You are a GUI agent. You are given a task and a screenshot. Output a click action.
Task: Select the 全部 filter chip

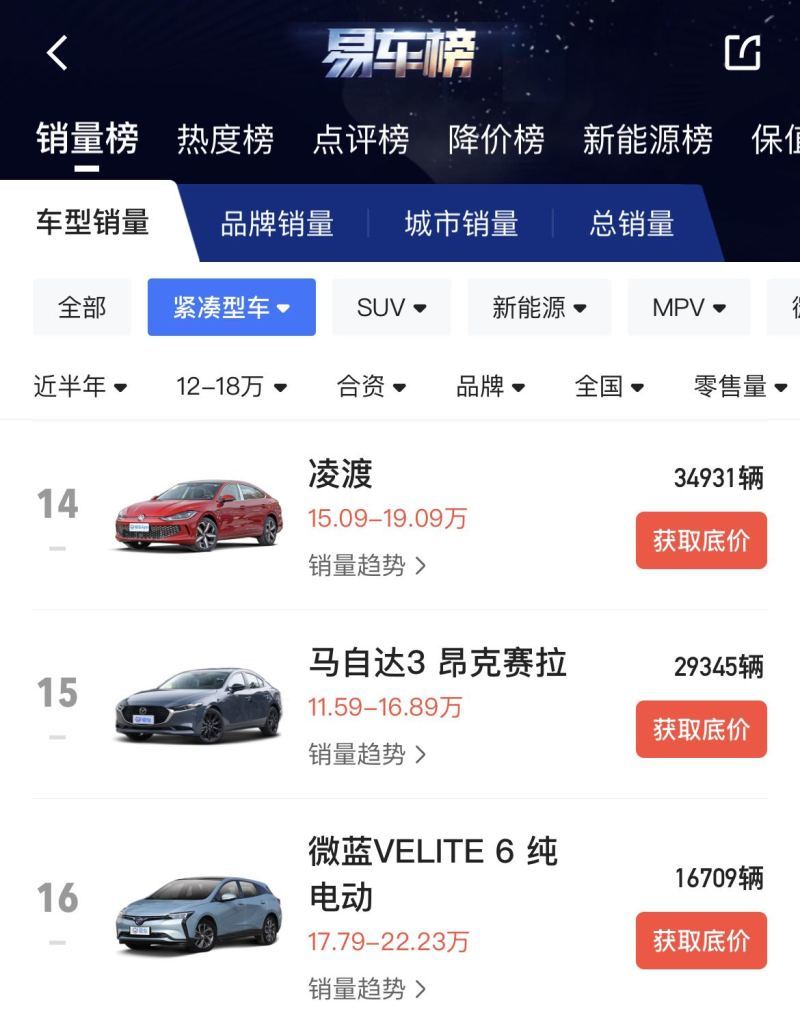click(x=82, y=307)
